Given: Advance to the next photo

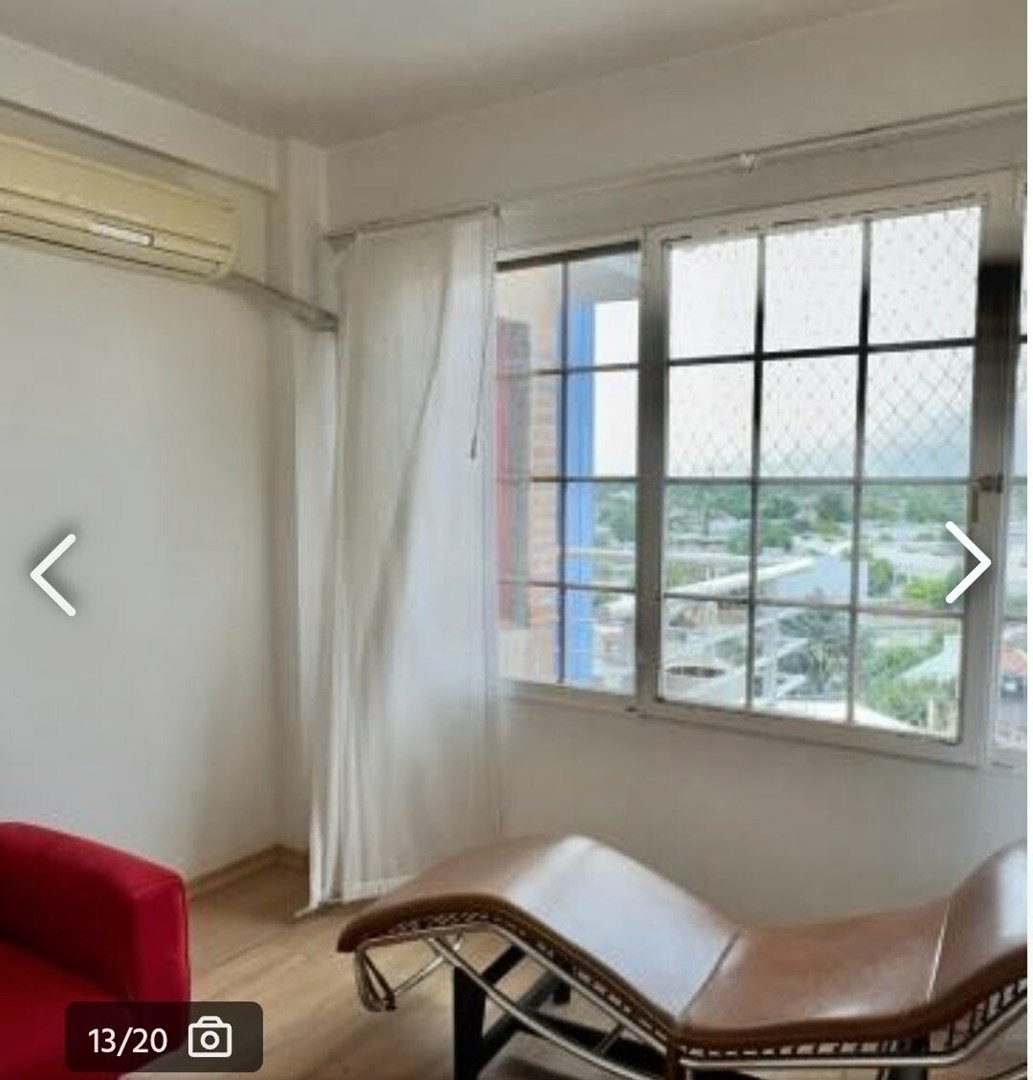Looking at the screenshot, I should point(967,562).
